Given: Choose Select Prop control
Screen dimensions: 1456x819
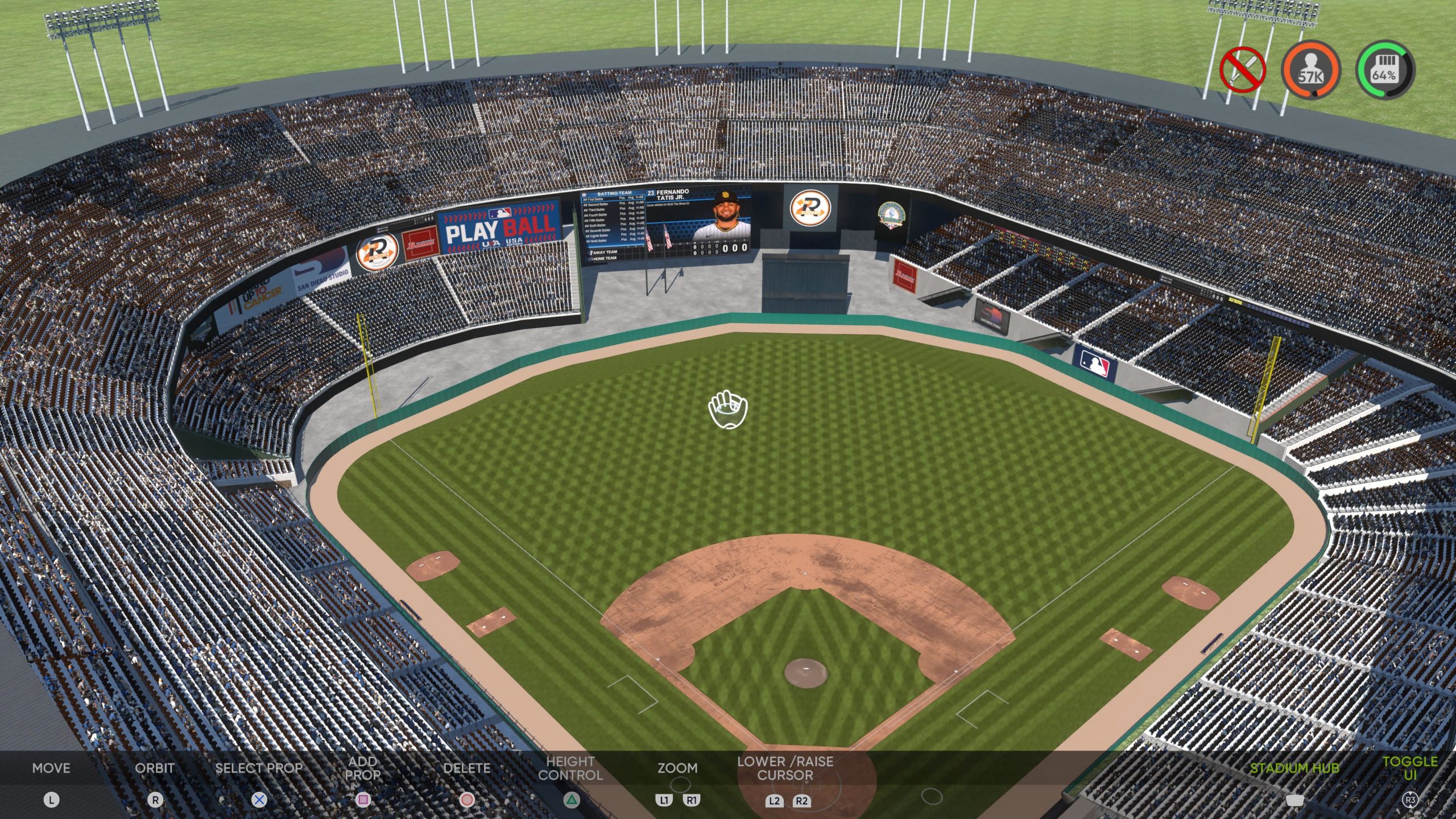Looking at the screenshot, I should click(259, 769).
